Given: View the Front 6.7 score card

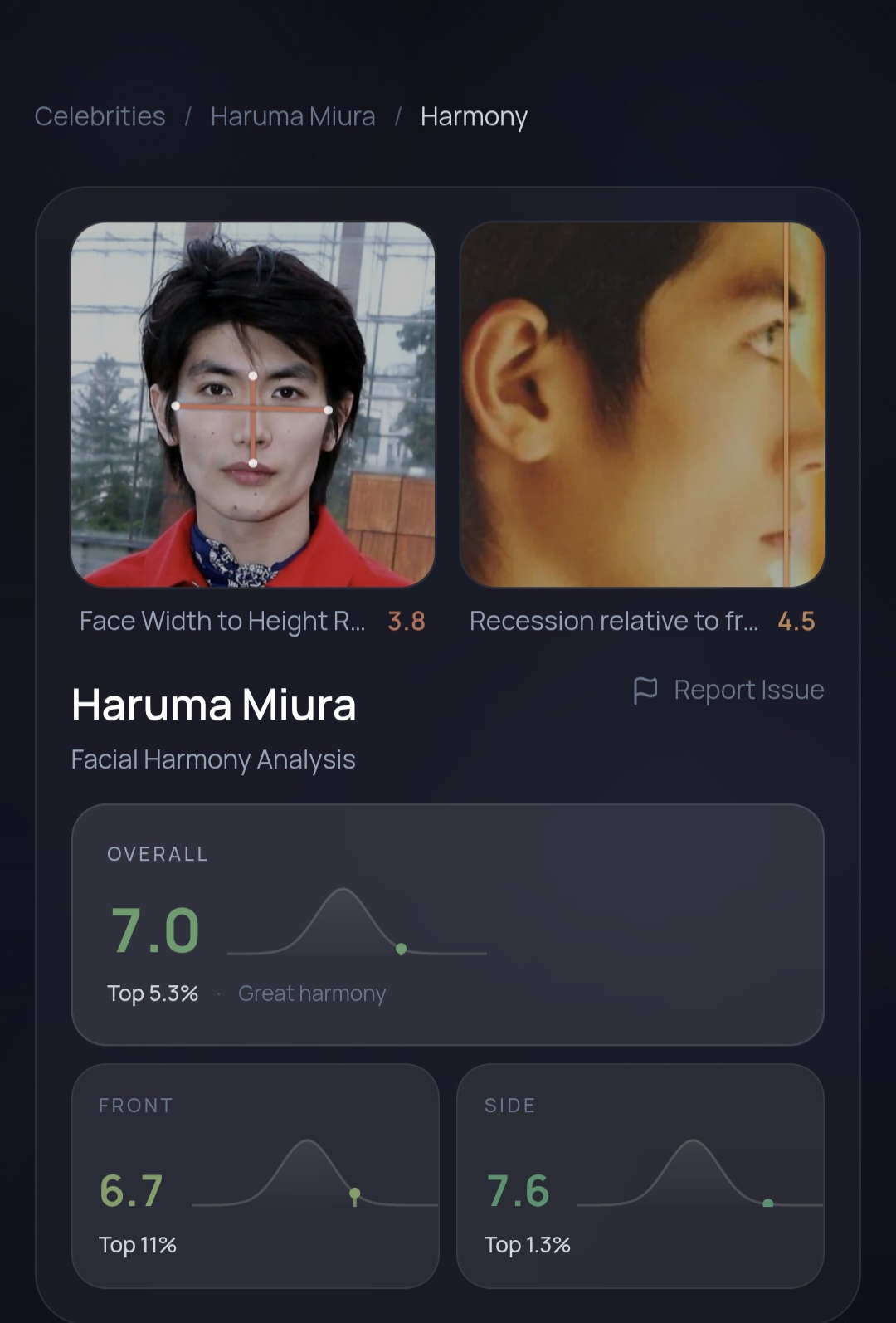Looking at the screenshot, I should 255,1175.
